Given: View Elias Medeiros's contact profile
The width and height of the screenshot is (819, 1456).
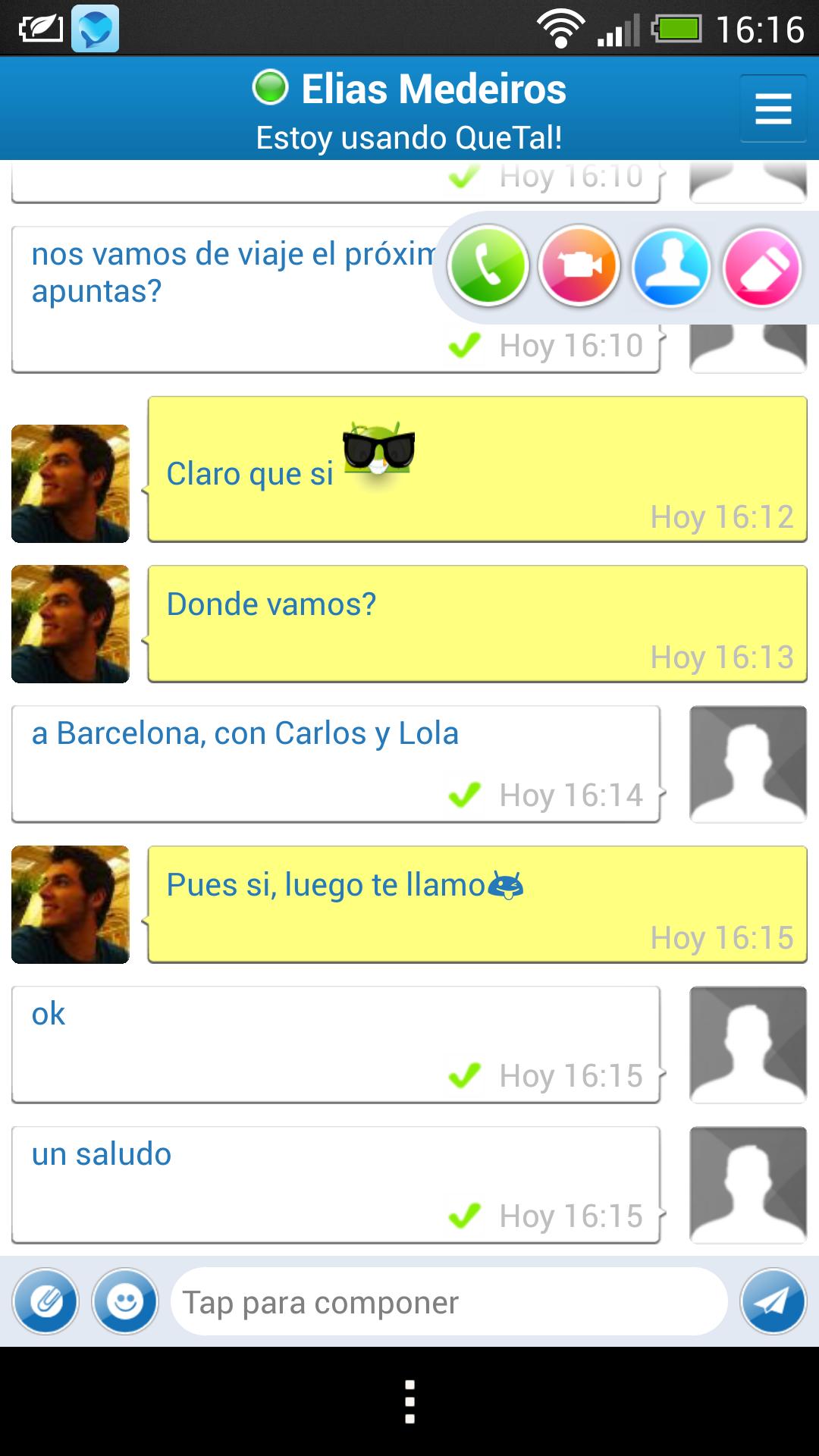Looking at the screenshot, I should [670, 267].
